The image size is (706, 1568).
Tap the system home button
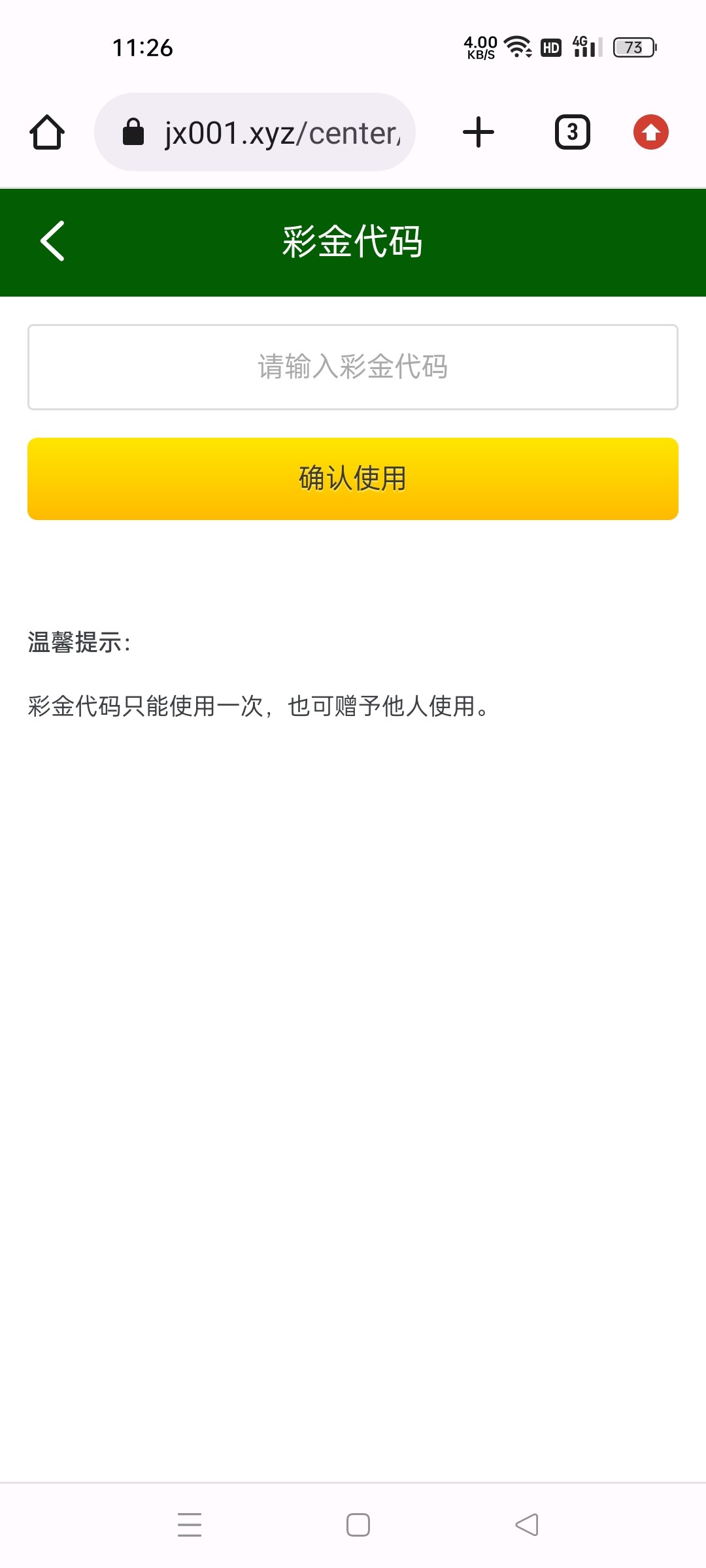(x=358, y=1525)
